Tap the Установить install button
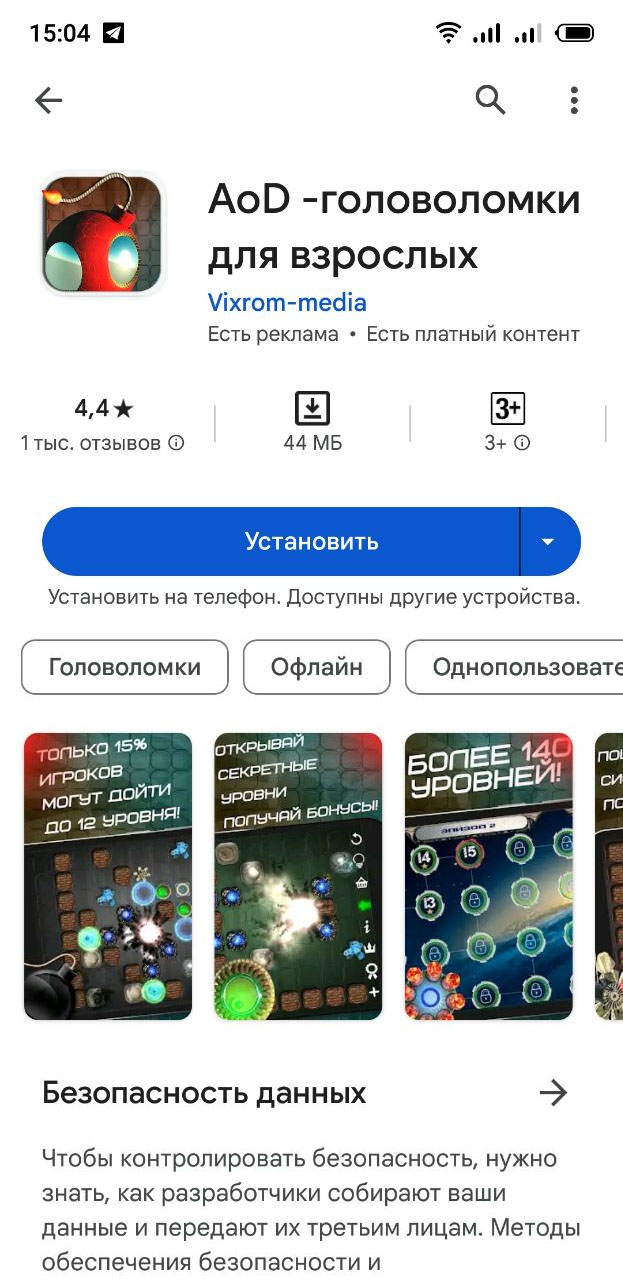Image resolution: width=623 pixels, height=1280 pixels. click(281, 541)
